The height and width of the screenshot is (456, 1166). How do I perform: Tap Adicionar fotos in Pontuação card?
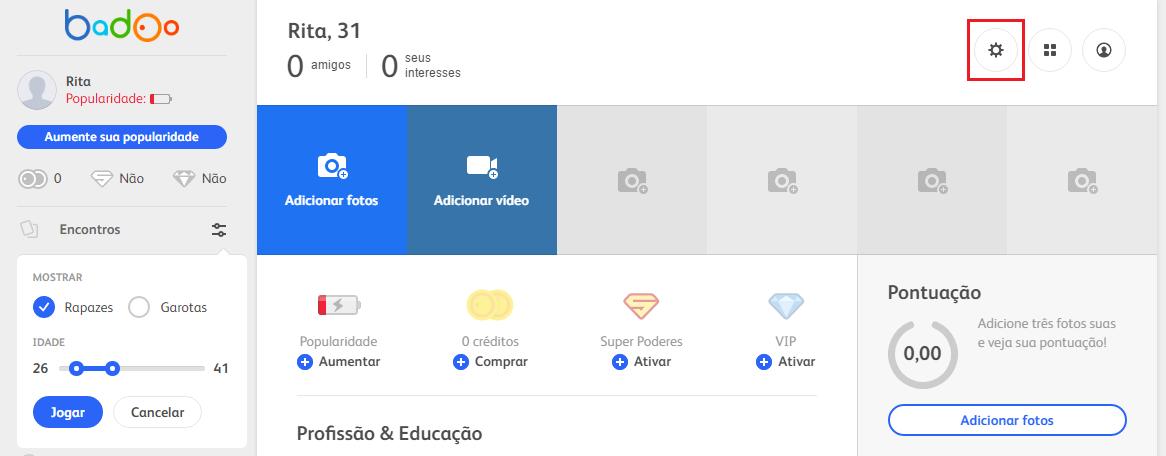(1007, 421)
